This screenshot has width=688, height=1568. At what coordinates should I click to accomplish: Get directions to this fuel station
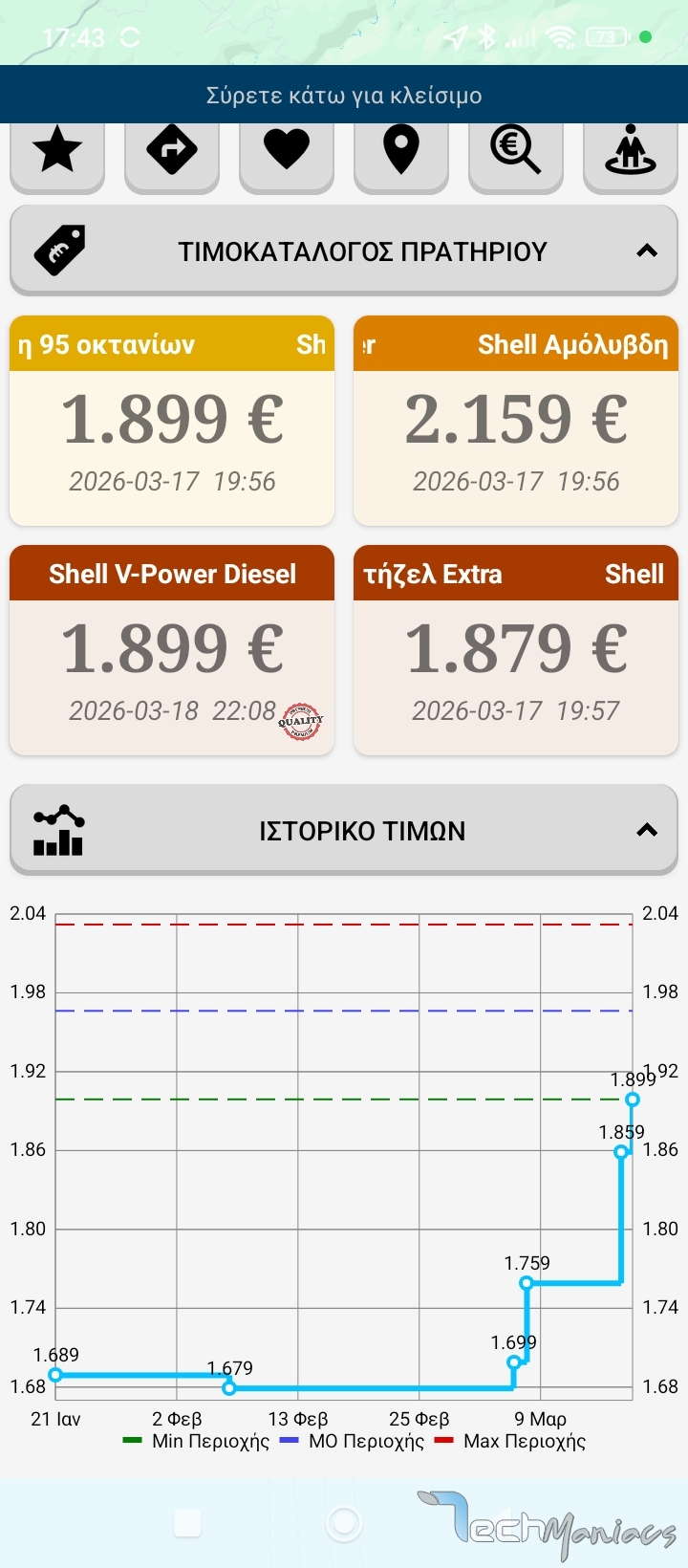[x=172, y=151]
